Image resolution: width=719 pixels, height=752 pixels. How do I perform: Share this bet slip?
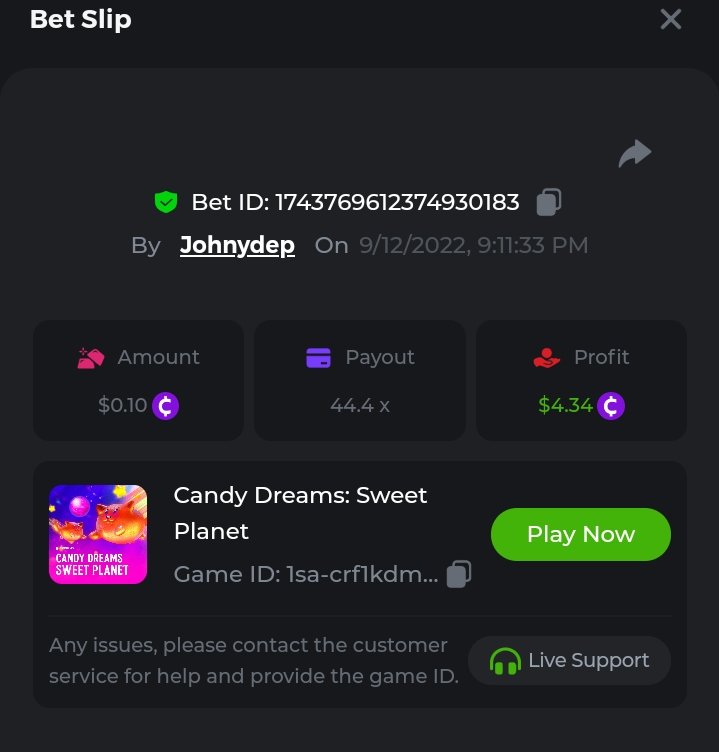point(635,154)
